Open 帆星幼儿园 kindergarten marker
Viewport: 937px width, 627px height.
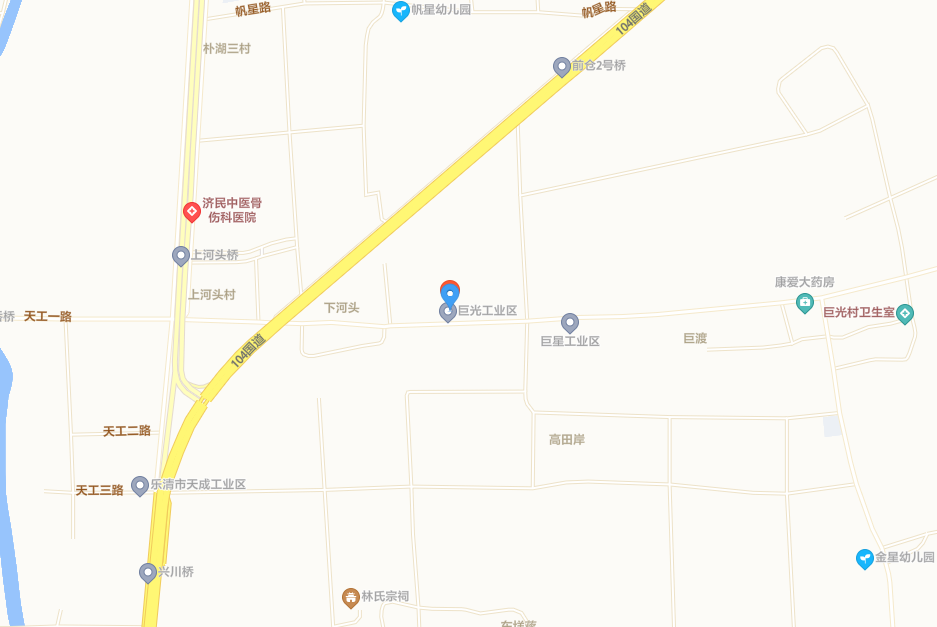click(400, 11)
